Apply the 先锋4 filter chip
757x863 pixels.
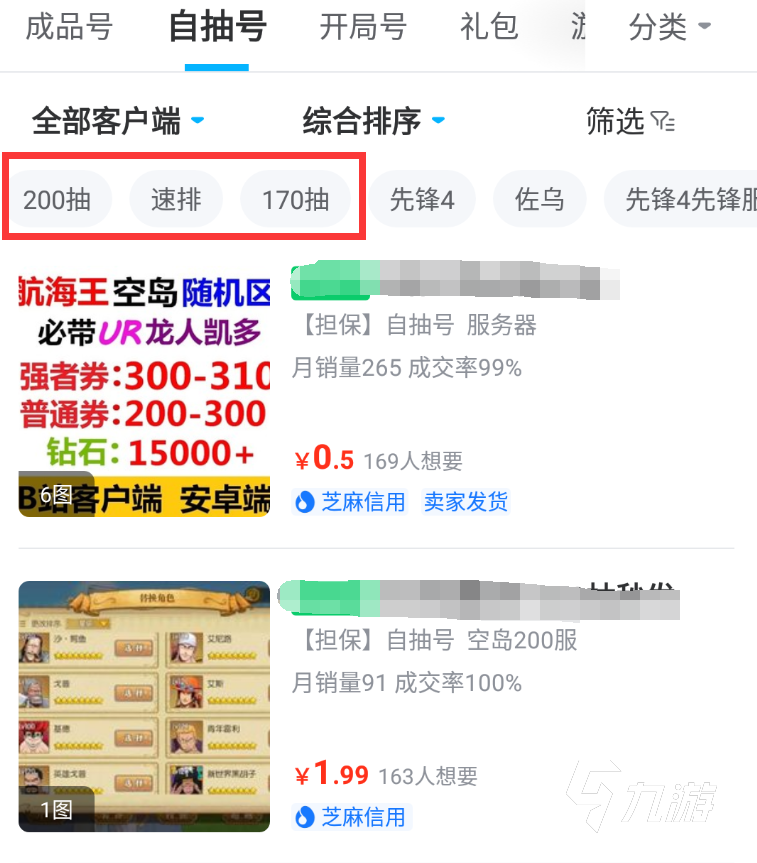(422, 200)
